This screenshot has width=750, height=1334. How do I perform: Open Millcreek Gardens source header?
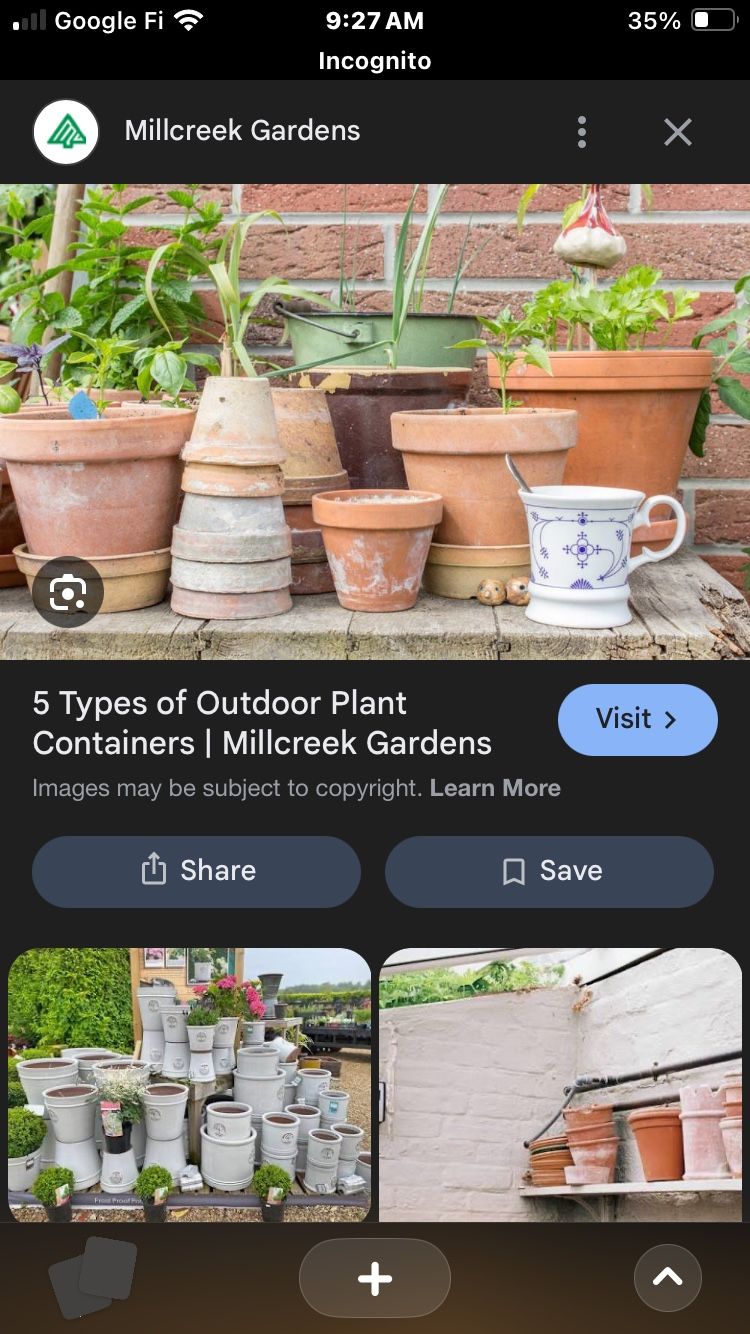[x=242, y=131]
